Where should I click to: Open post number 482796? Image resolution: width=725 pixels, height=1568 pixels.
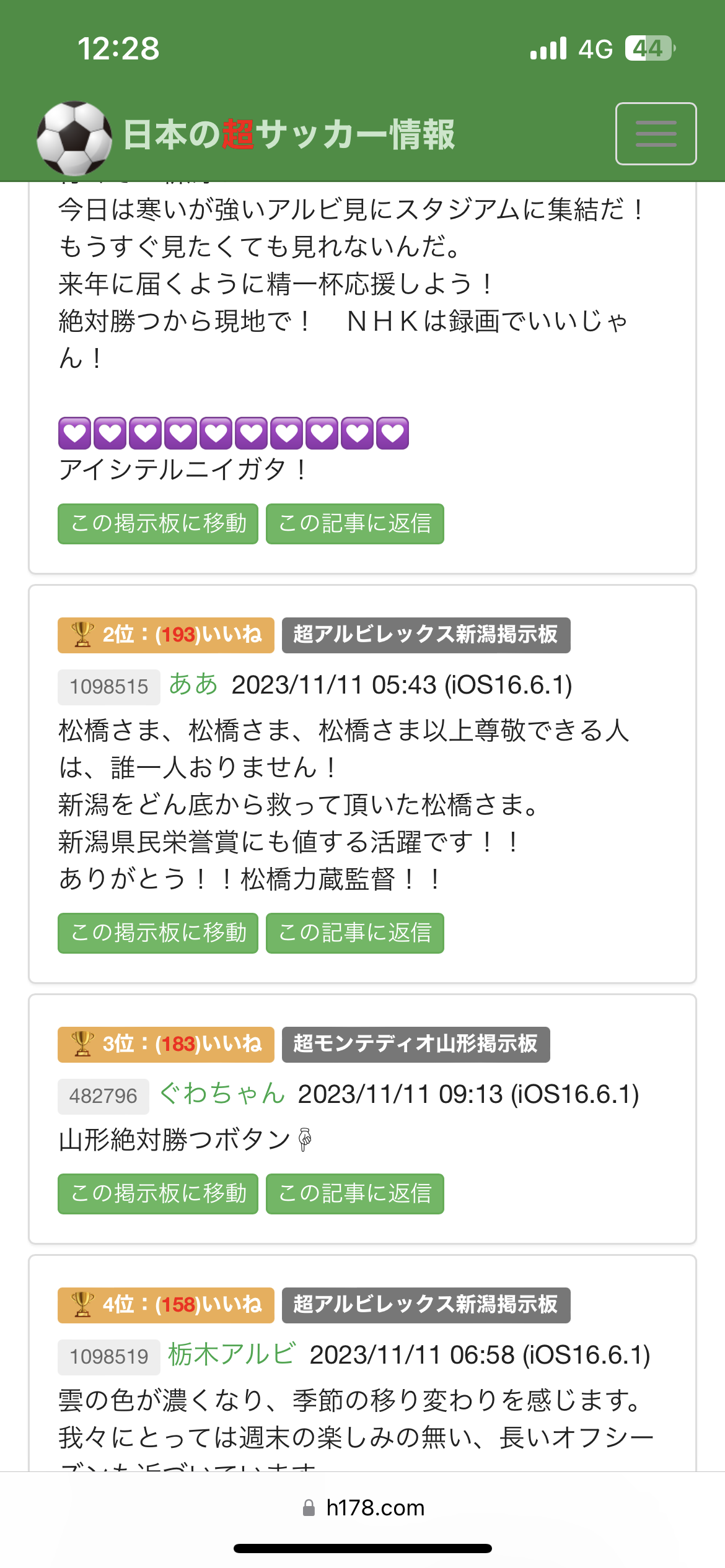pos(103,1096)
